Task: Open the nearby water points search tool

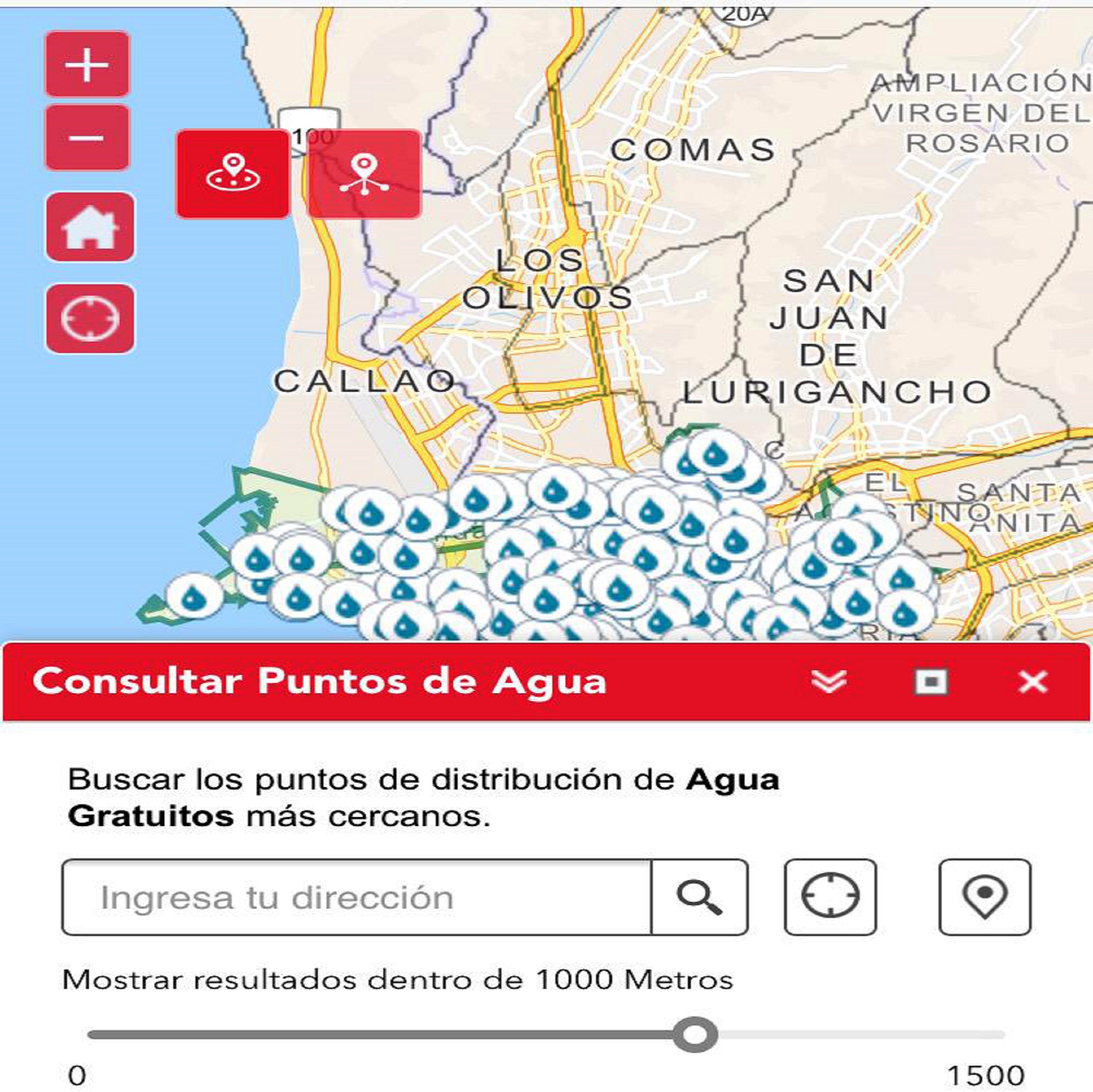Action: pos(233,174)
